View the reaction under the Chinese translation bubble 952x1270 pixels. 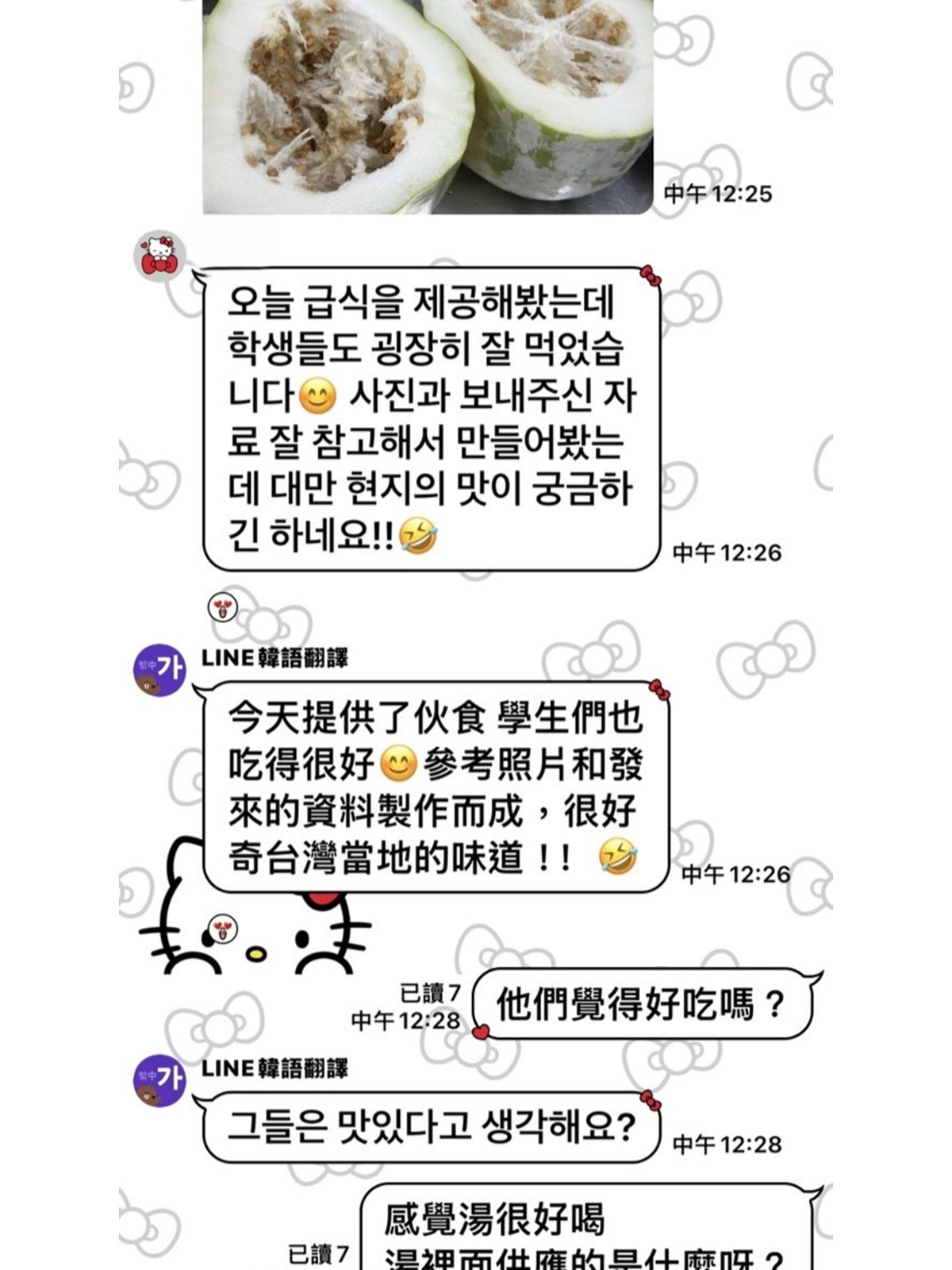[223, 929]
